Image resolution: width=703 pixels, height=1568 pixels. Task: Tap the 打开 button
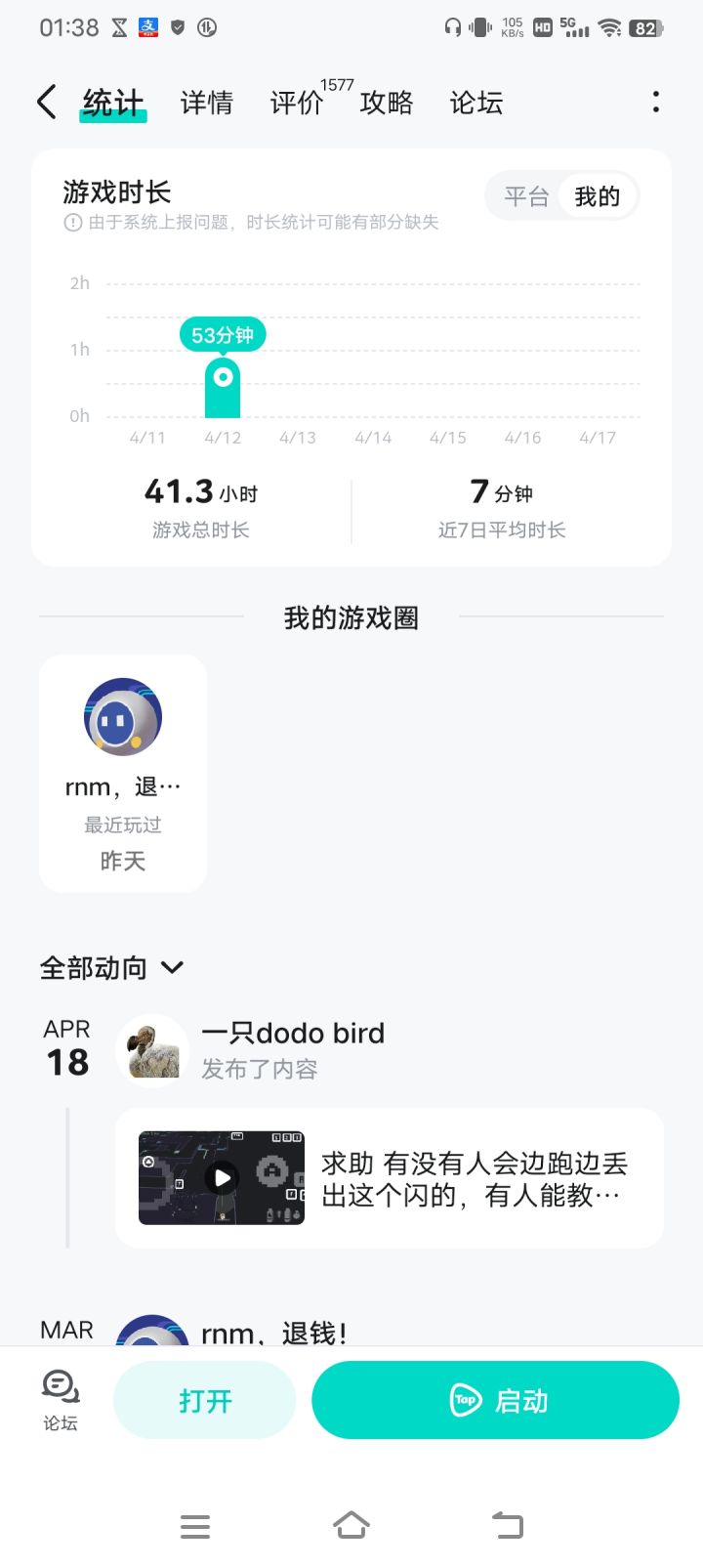click(x=205, y=1400)
